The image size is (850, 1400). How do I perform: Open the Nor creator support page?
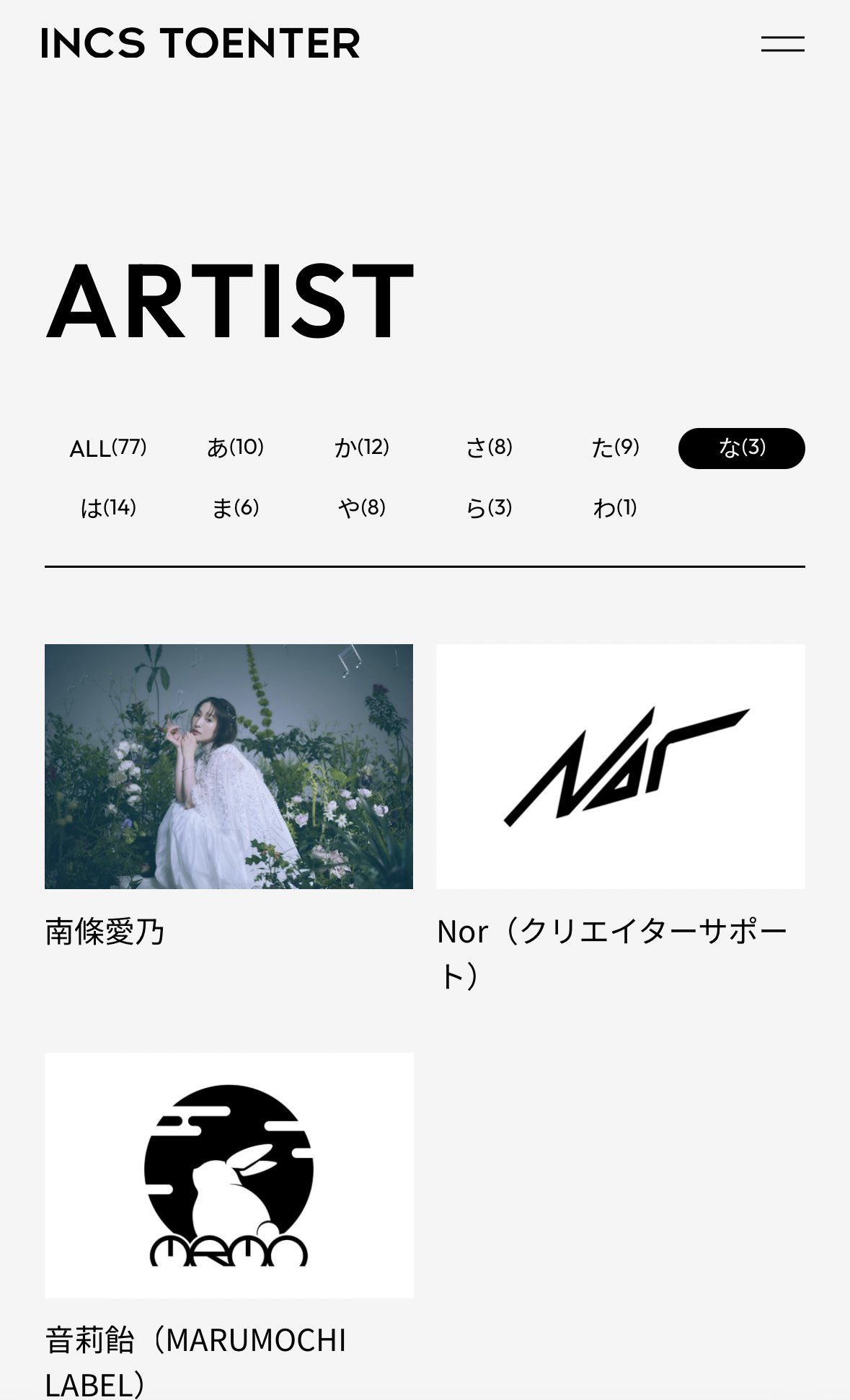(x=620, y=766)
